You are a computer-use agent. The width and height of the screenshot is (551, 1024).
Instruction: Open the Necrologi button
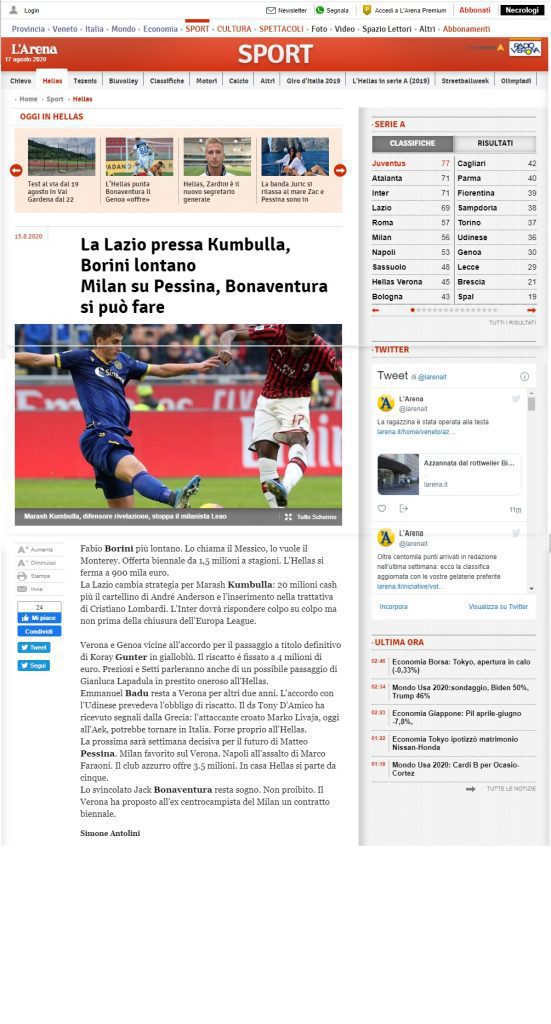(522, 10)
